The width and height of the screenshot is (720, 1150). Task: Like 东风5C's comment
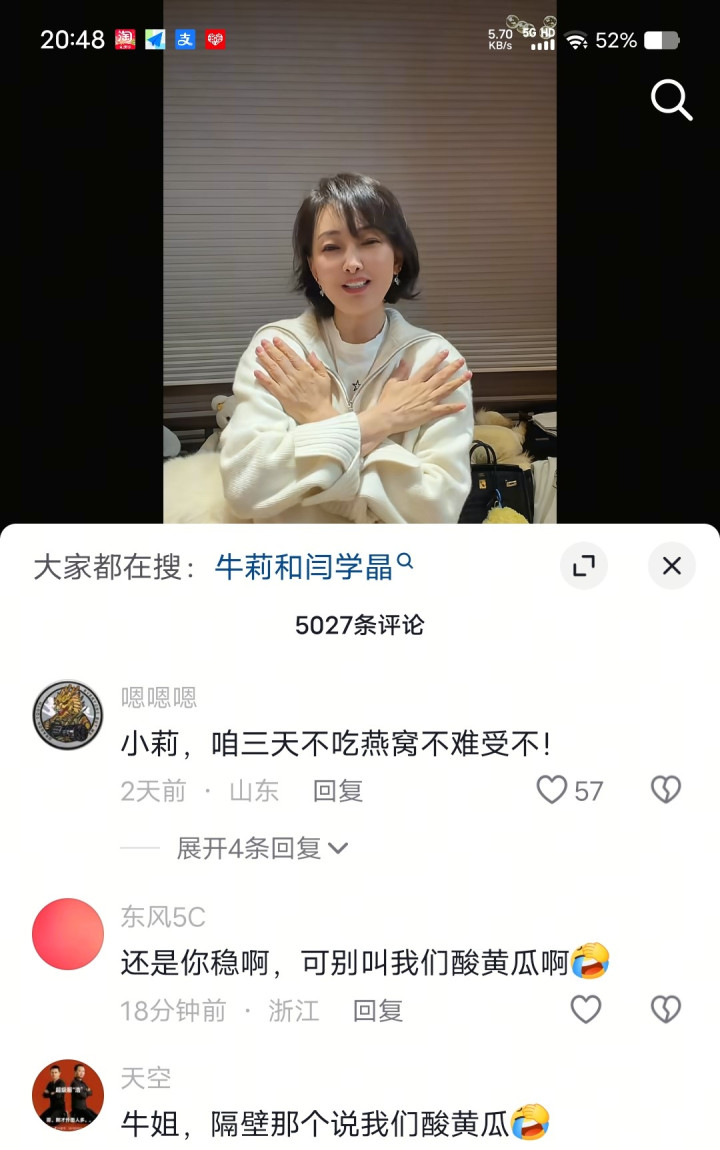tap(586, 1010)
